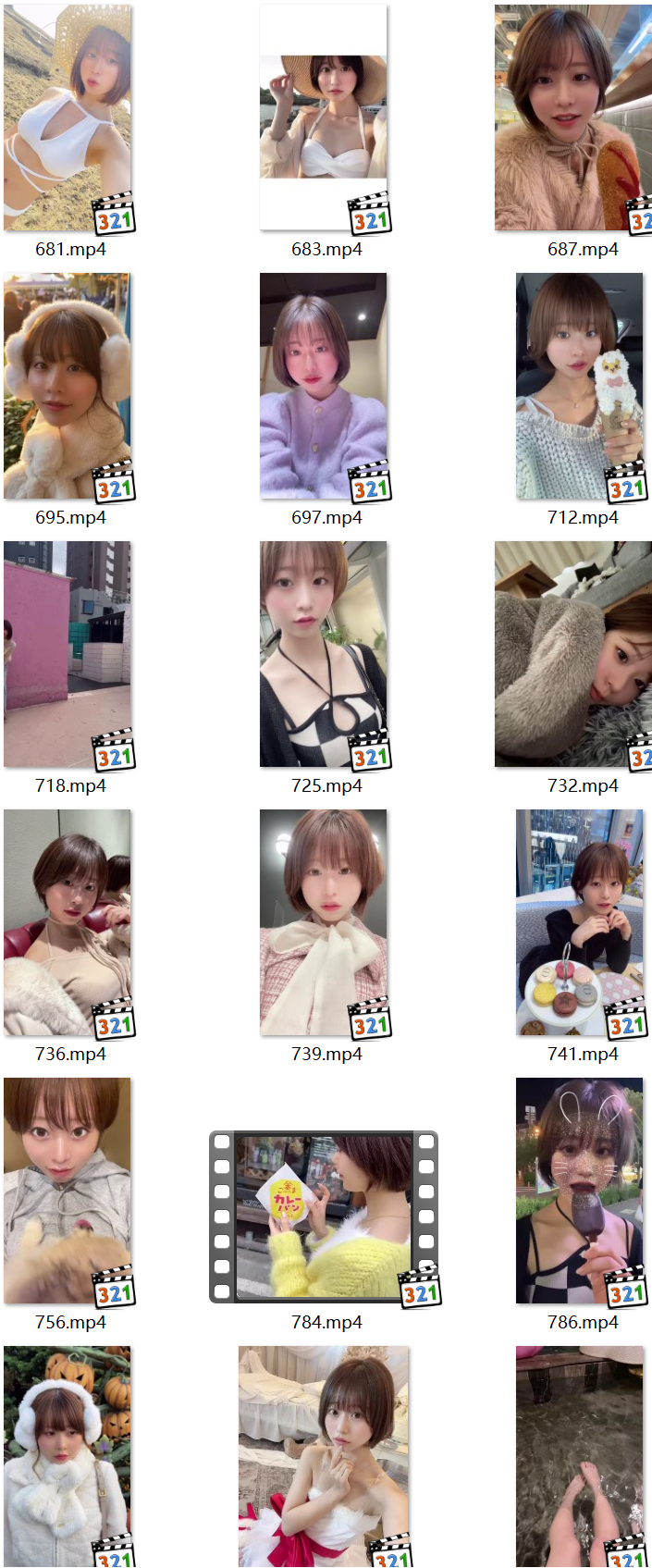Open the video file 681.mp4
Image resolution: width=652 pixels, height=1568 pixels.
click(68, 118)
